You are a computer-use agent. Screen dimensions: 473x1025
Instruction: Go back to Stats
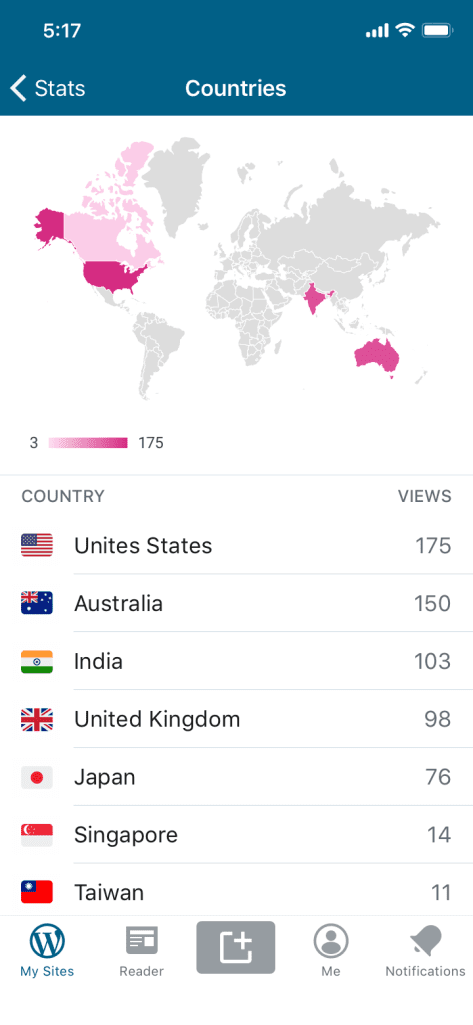48,88
